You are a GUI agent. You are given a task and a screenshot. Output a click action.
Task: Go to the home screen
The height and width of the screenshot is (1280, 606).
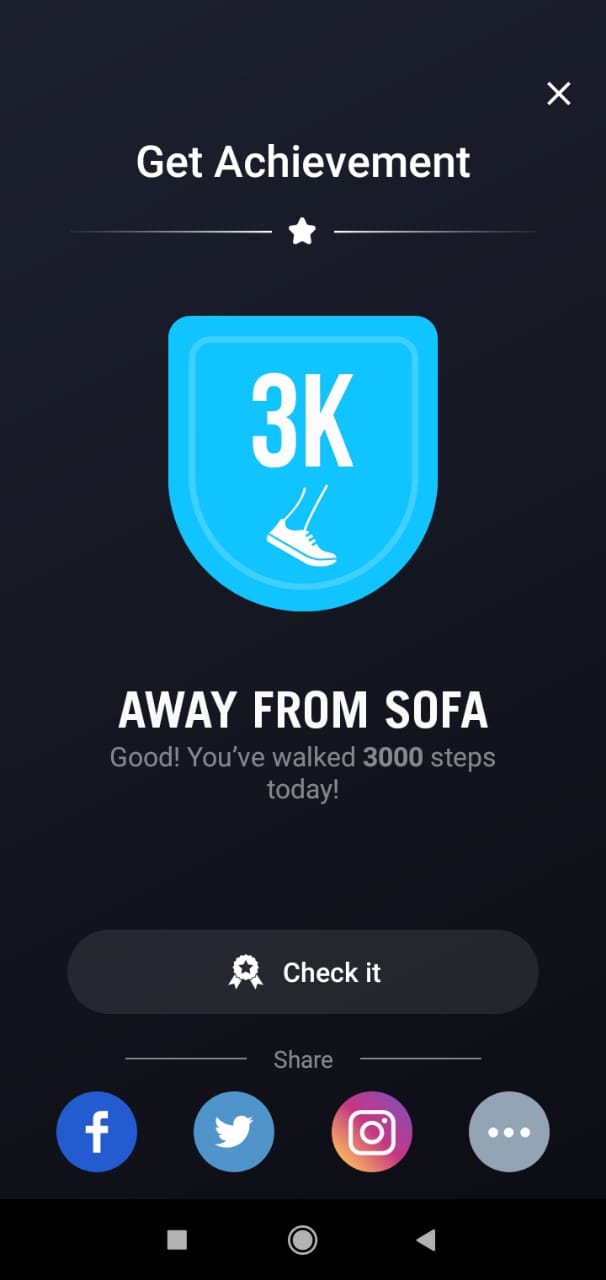[302, 1240]
